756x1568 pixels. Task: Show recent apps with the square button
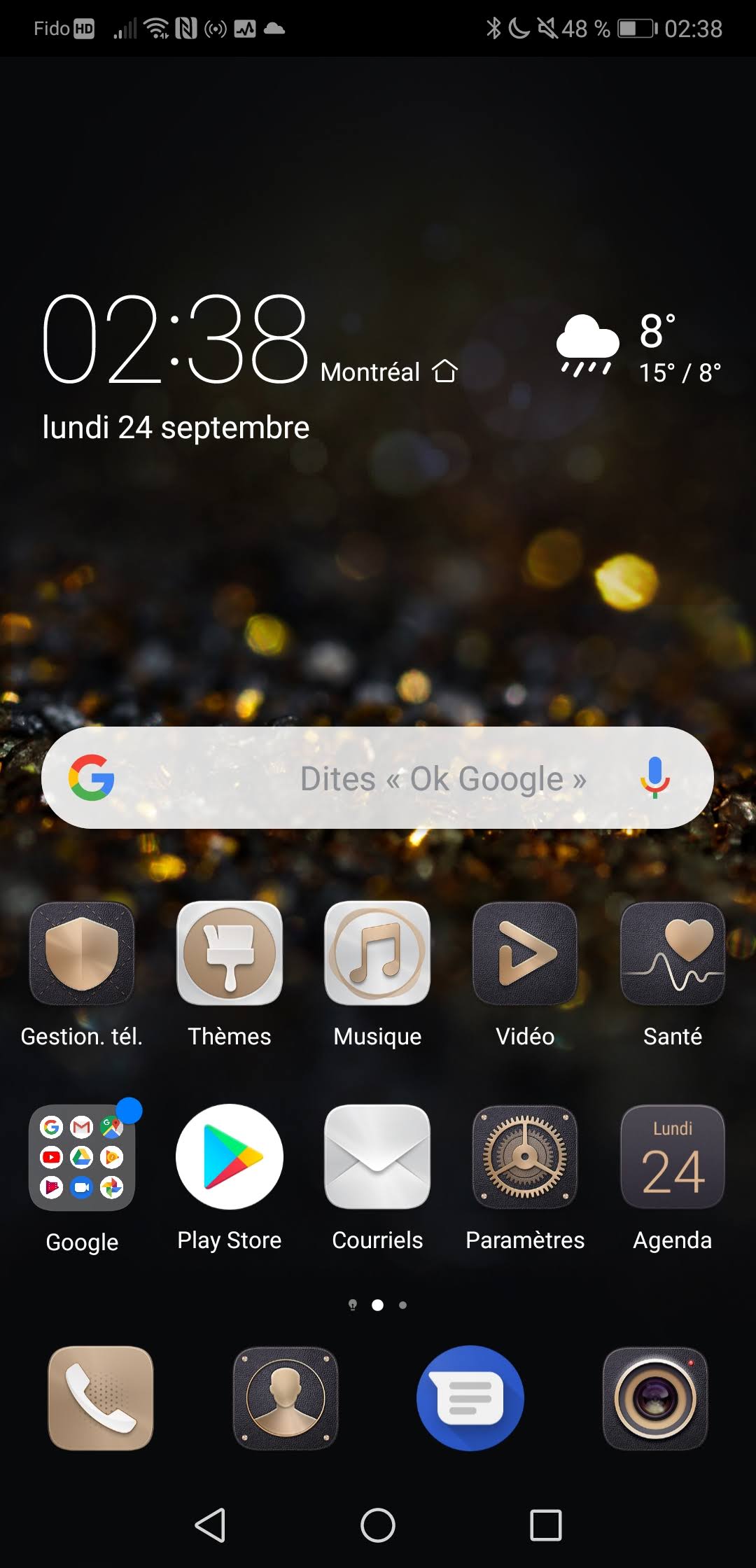(x=546, y=1525)
